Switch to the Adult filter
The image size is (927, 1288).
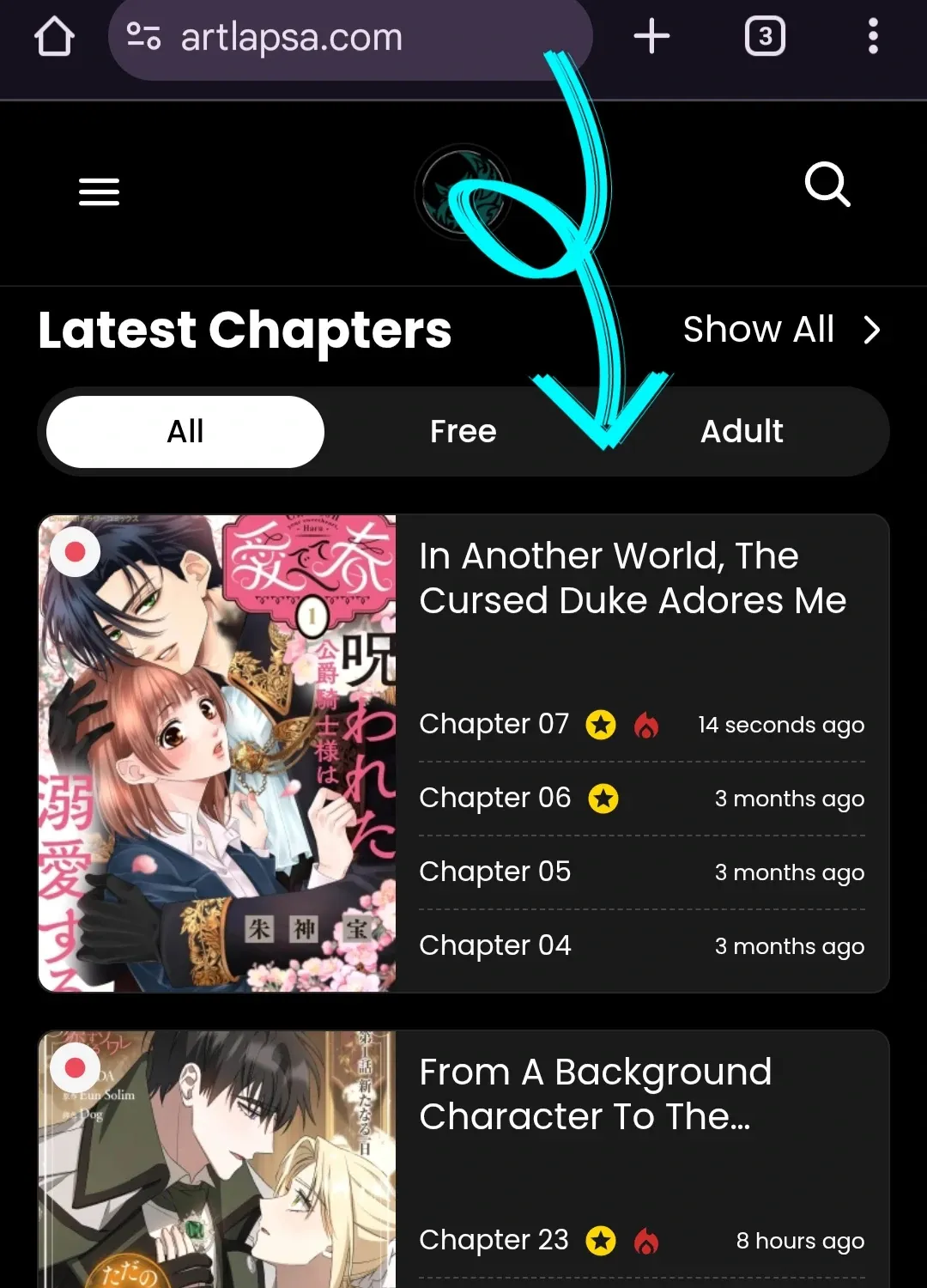(742, 431)
